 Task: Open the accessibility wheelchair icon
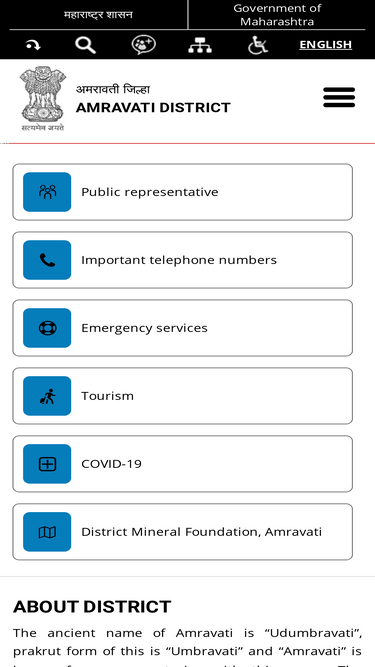(258, 45)
